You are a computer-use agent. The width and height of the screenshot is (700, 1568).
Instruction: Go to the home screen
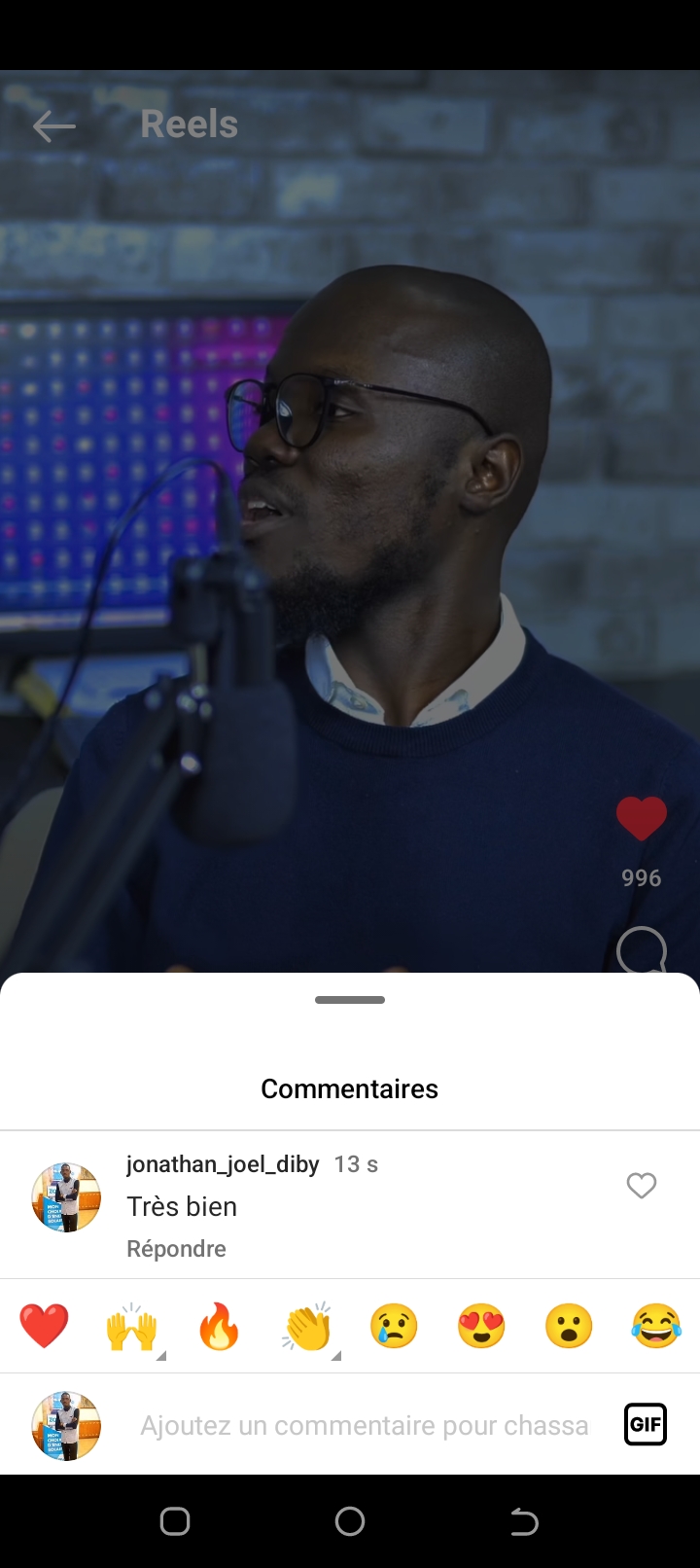[350, 1521]
